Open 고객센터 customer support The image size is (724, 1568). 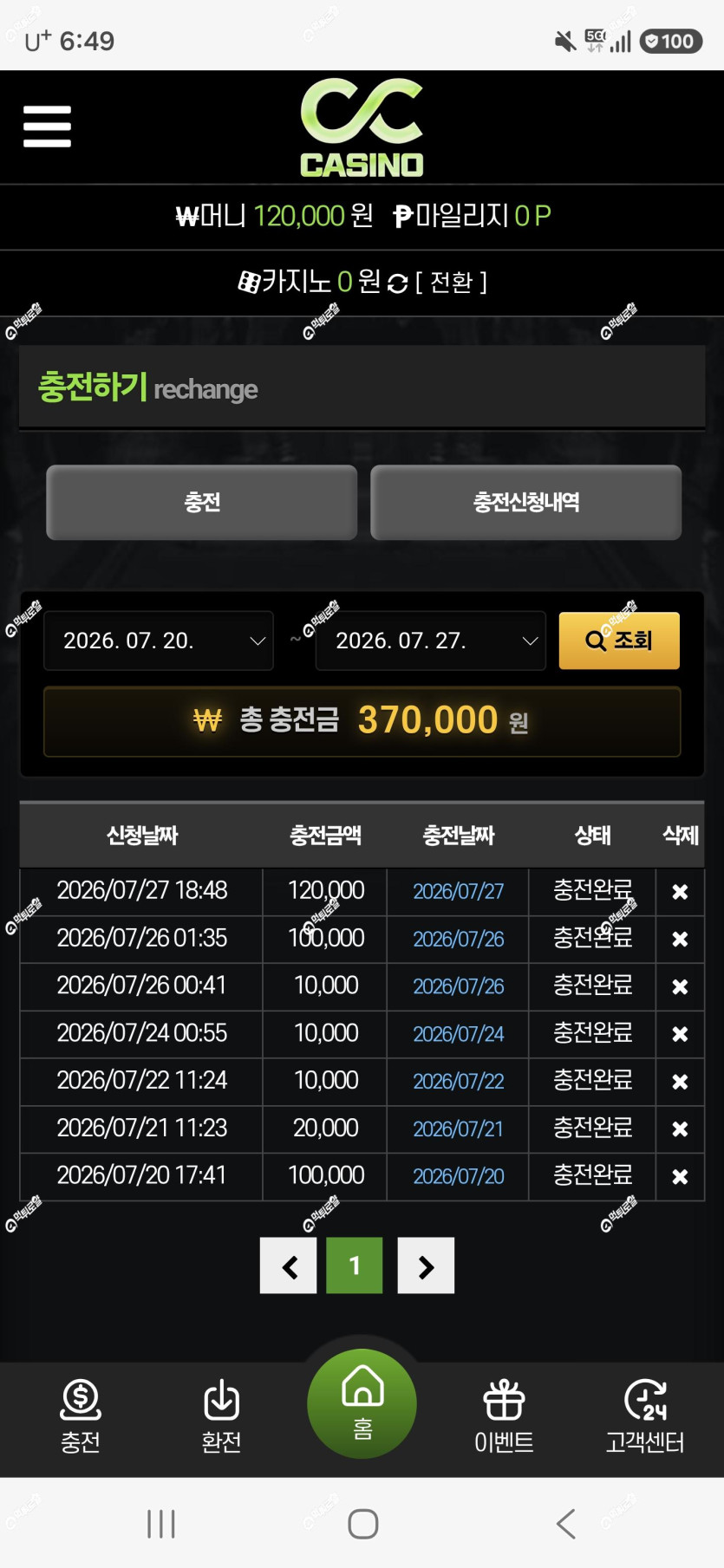645,1417
